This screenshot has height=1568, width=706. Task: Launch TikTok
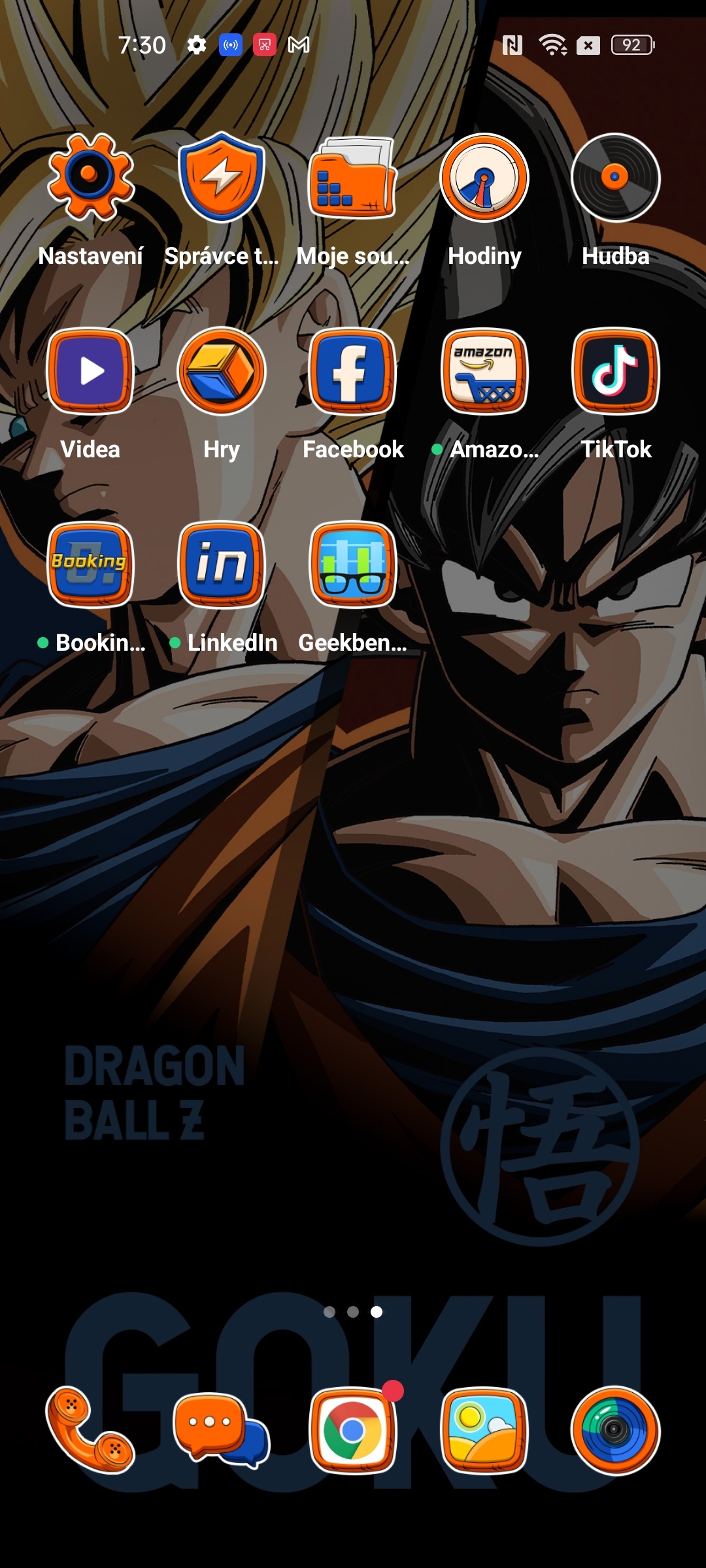[x=615, y=371]
